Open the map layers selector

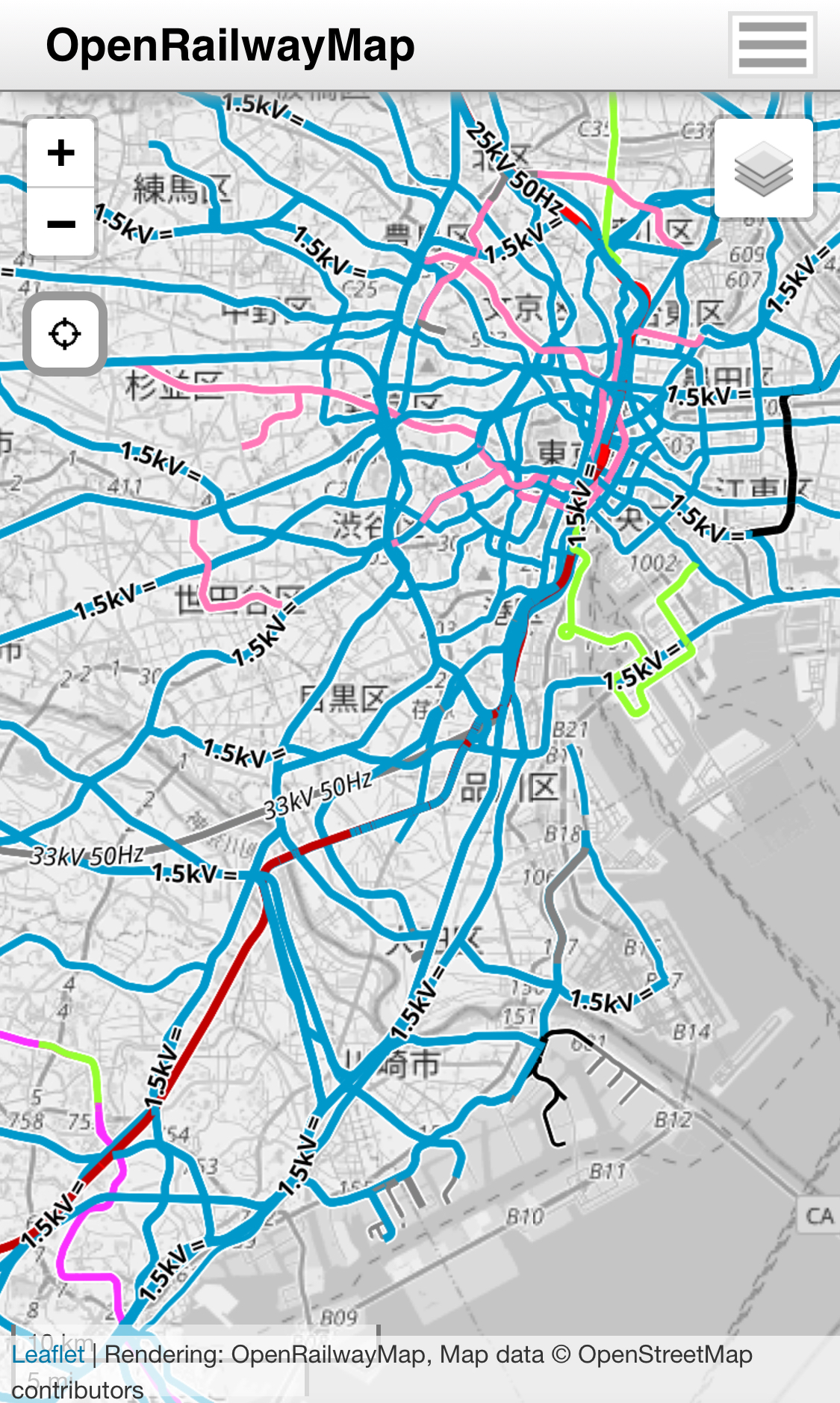pyautogui.click(x=763, y=169)
